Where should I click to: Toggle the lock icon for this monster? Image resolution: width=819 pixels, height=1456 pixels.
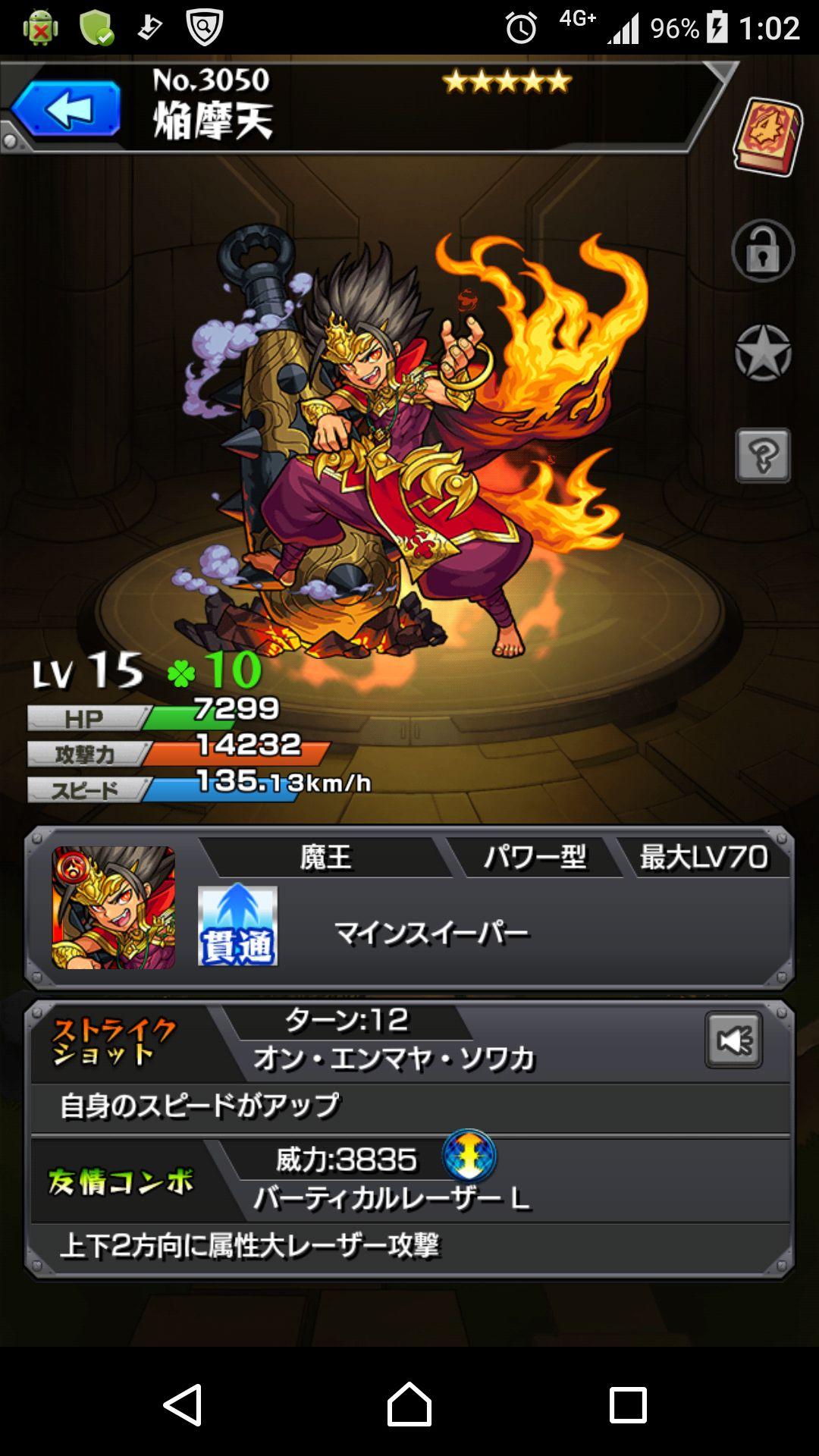pos(763,251)
